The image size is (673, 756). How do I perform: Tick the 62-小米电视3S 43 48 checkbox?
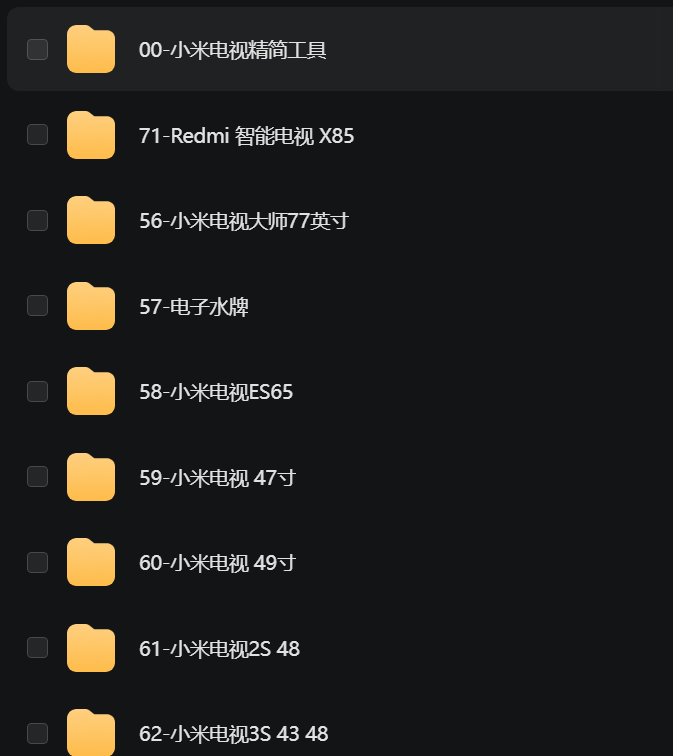tap(38, 733)
